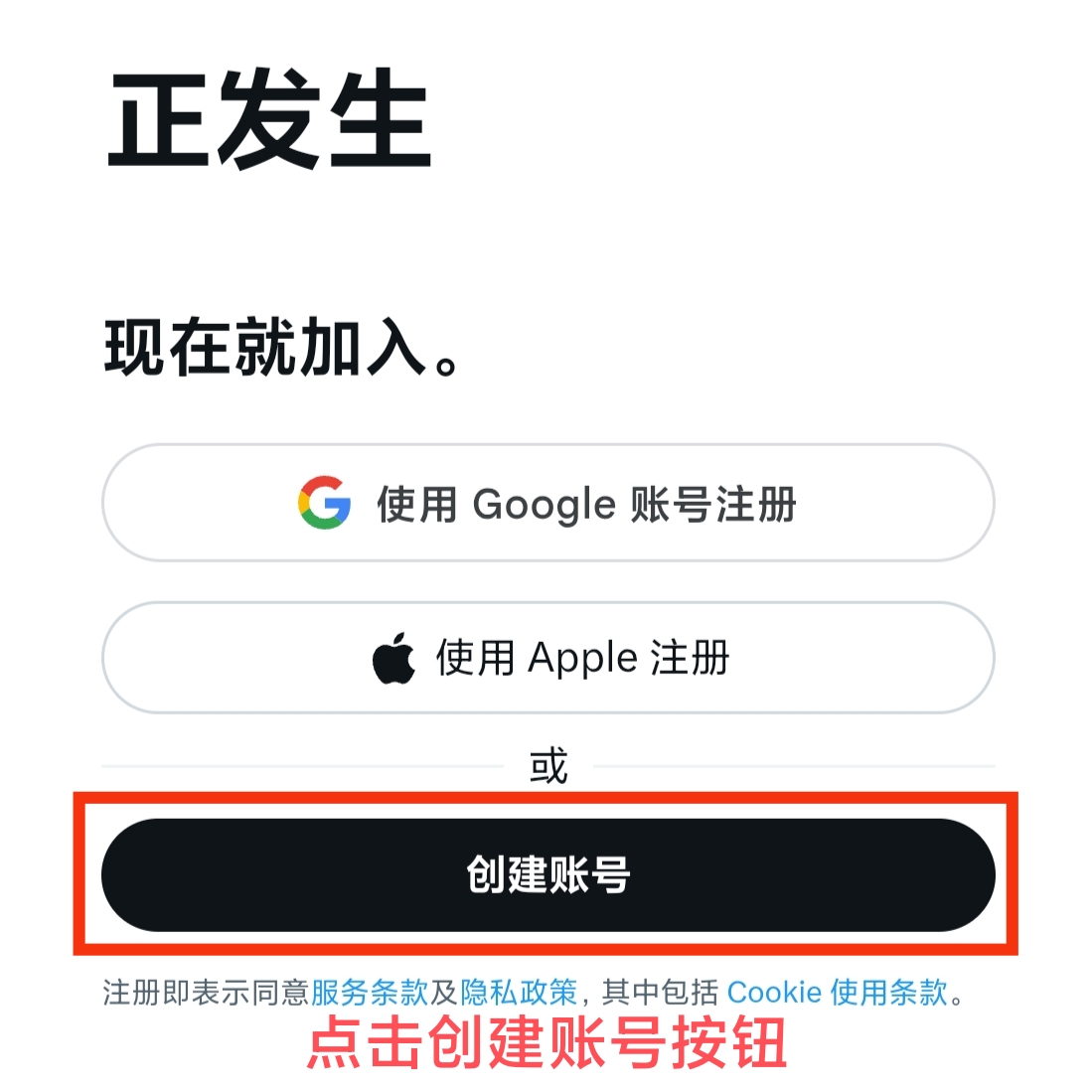Sign up using Apple
Viewport: 1092px width, 1092px height.
pos(547,658)
